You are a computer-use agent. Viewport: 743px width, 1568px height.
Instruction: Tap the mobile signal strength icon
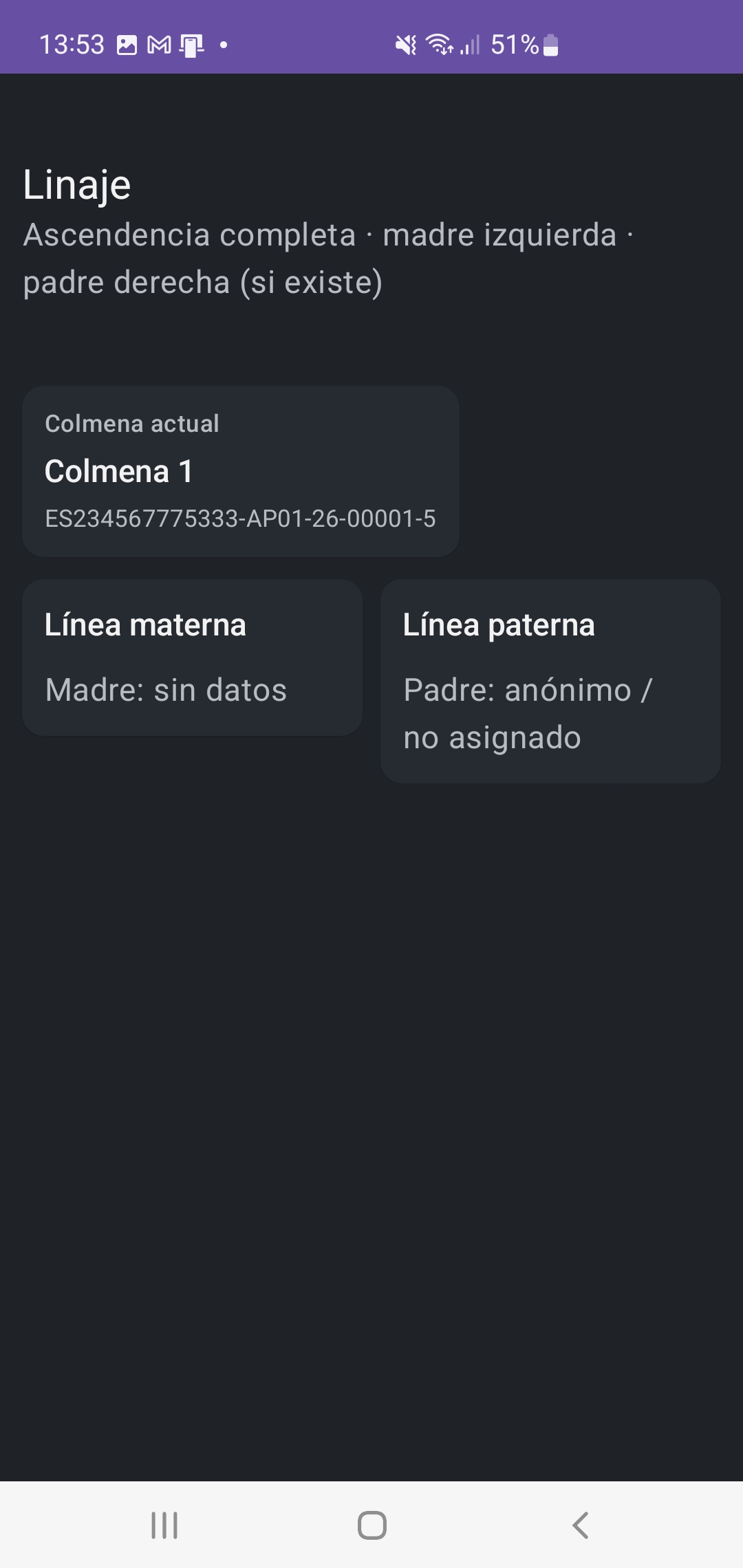[471, 45]
